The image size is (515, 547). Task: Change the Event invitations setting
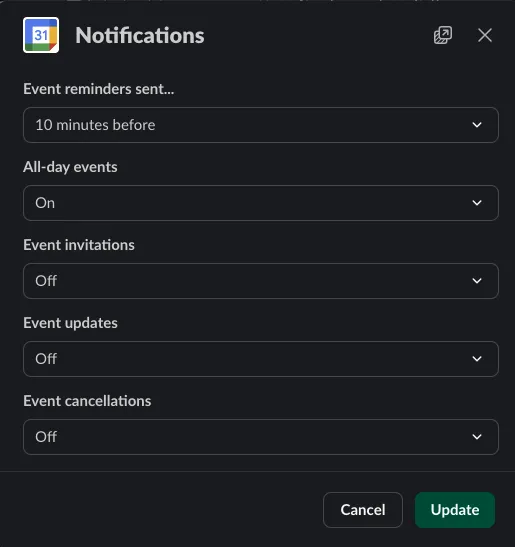coord(261,281)
